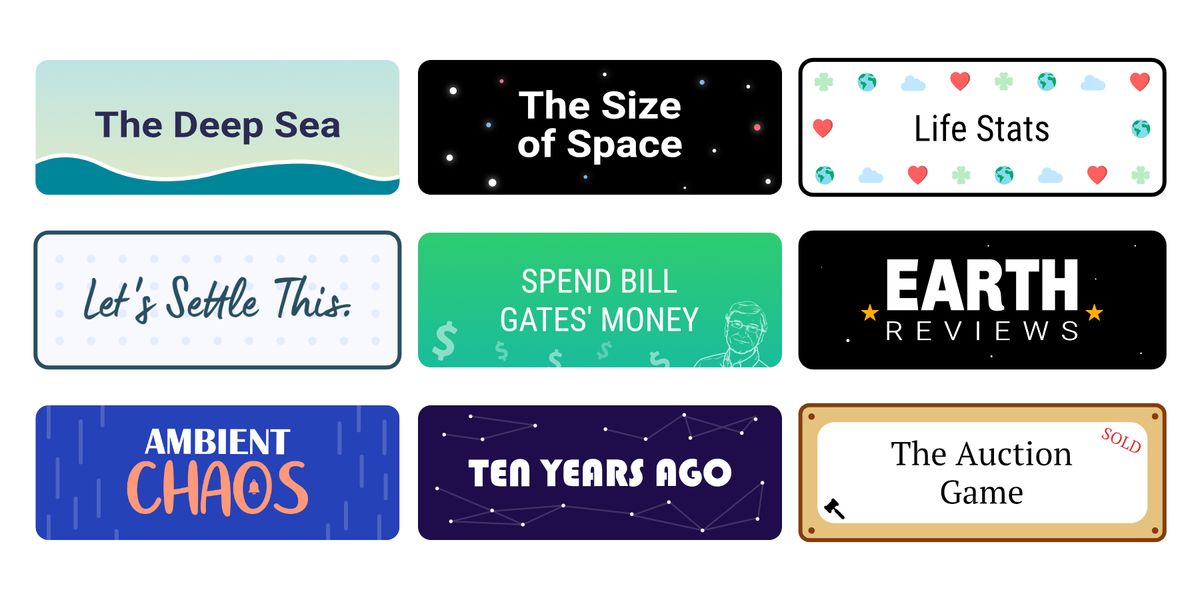Viewport: 1200px width, 600px height.
Task: Open The Auction Game
Action: click(982, 473)
